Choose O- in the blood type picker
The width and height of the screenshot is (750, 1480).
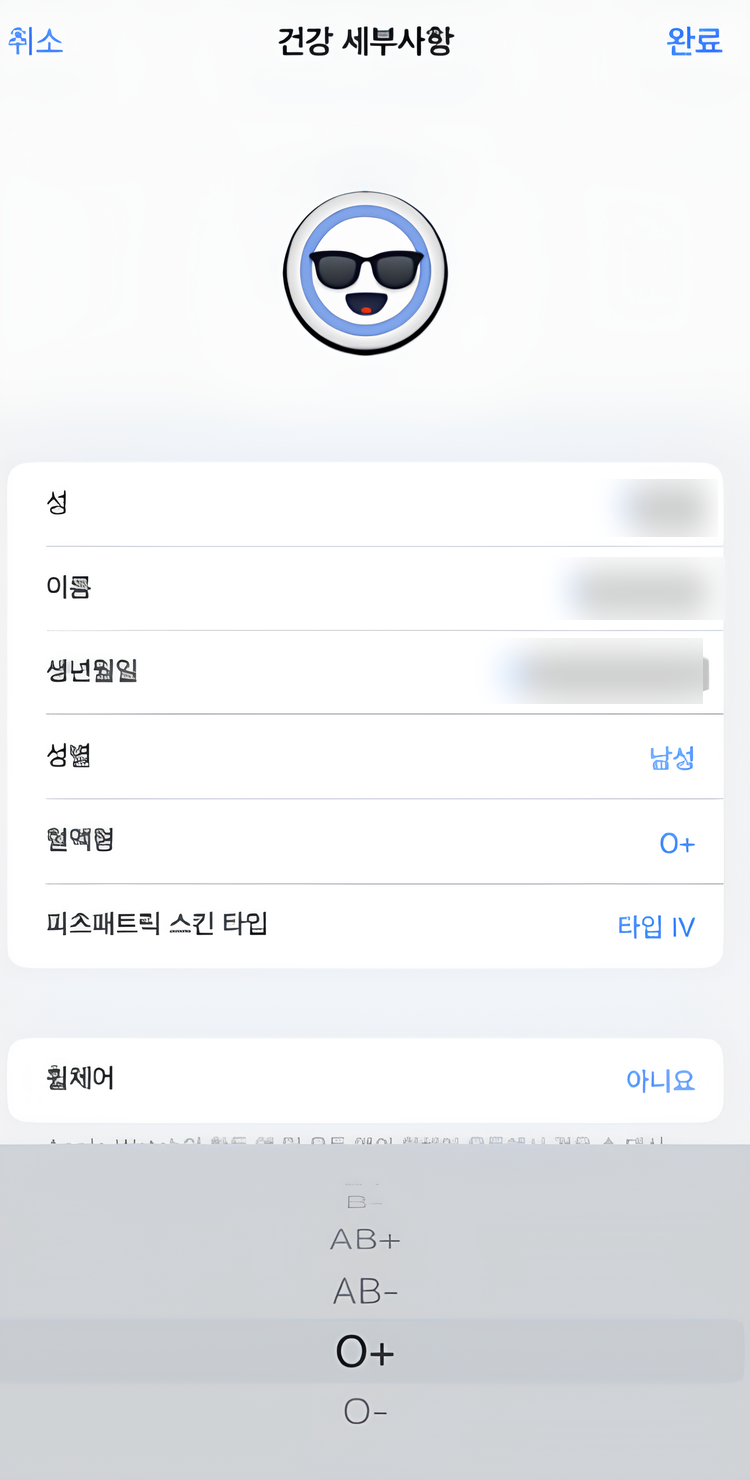pos(365,1412)
